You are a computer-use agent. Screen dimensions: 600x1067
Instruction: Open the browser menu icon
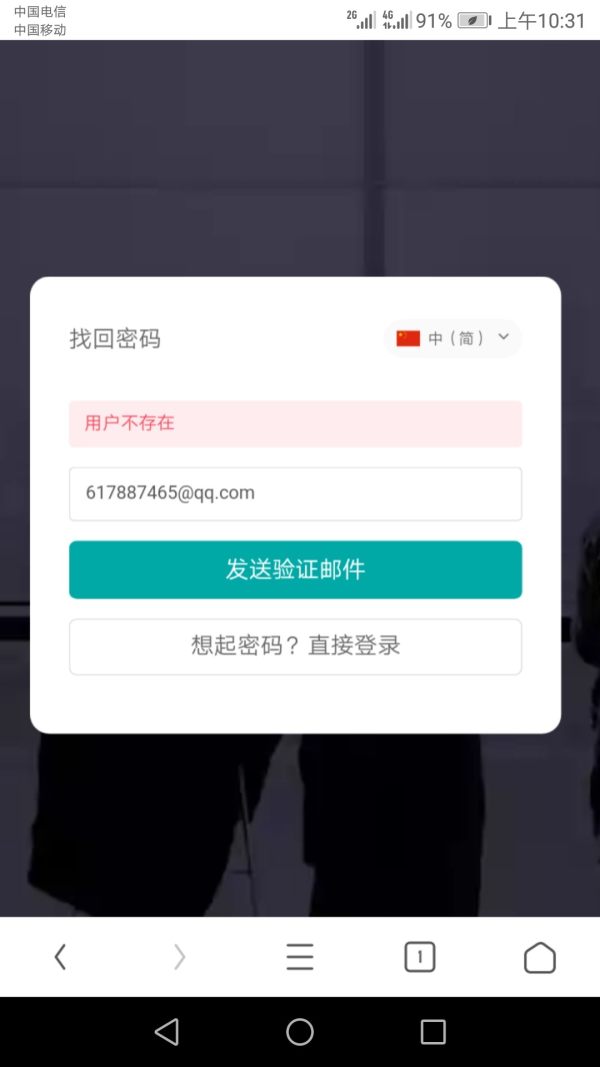tap(299, 957)
